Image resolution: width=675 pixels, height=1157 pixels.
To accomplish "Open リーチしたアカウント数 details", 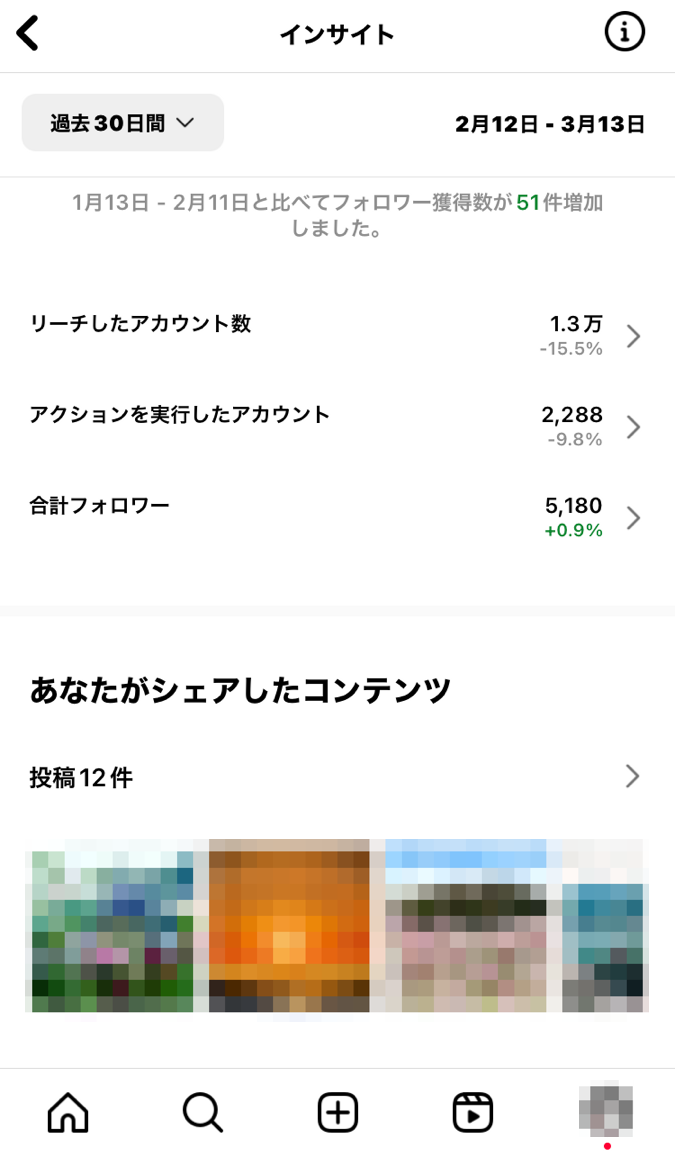I will click(x=336, y=335).
